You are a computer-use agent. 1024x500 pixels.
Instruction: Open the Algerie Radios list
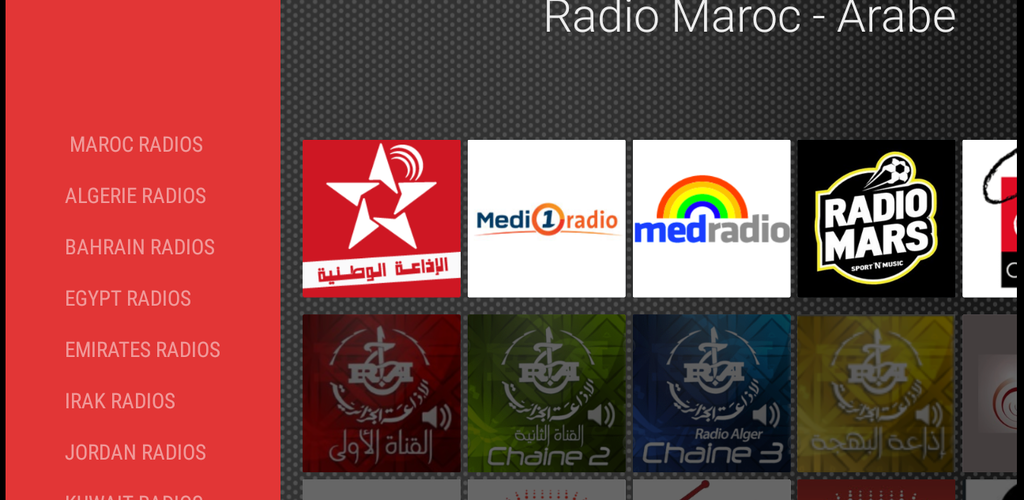click(136, 196)
